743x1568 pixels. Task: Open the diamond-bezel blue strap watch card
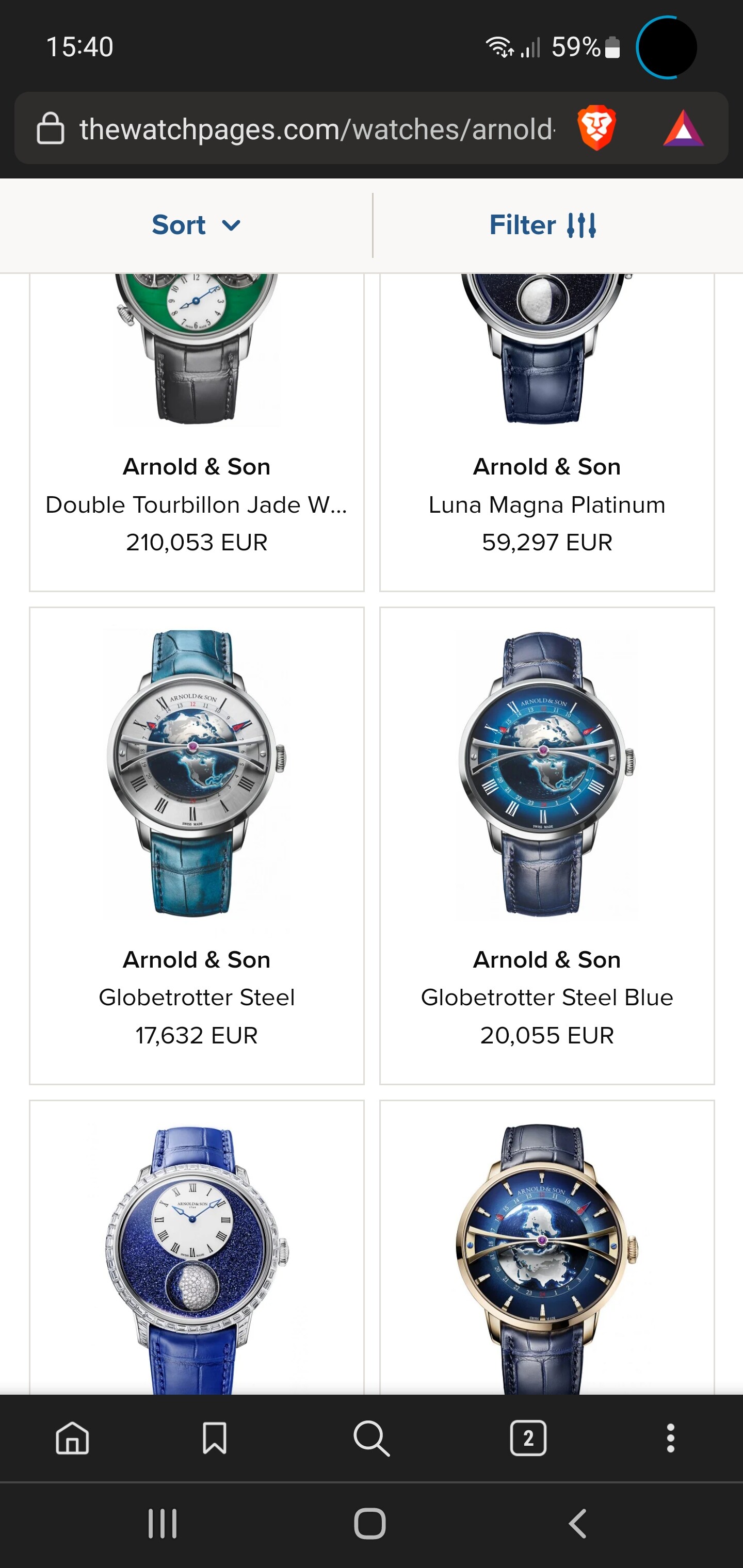point(197,1247)
